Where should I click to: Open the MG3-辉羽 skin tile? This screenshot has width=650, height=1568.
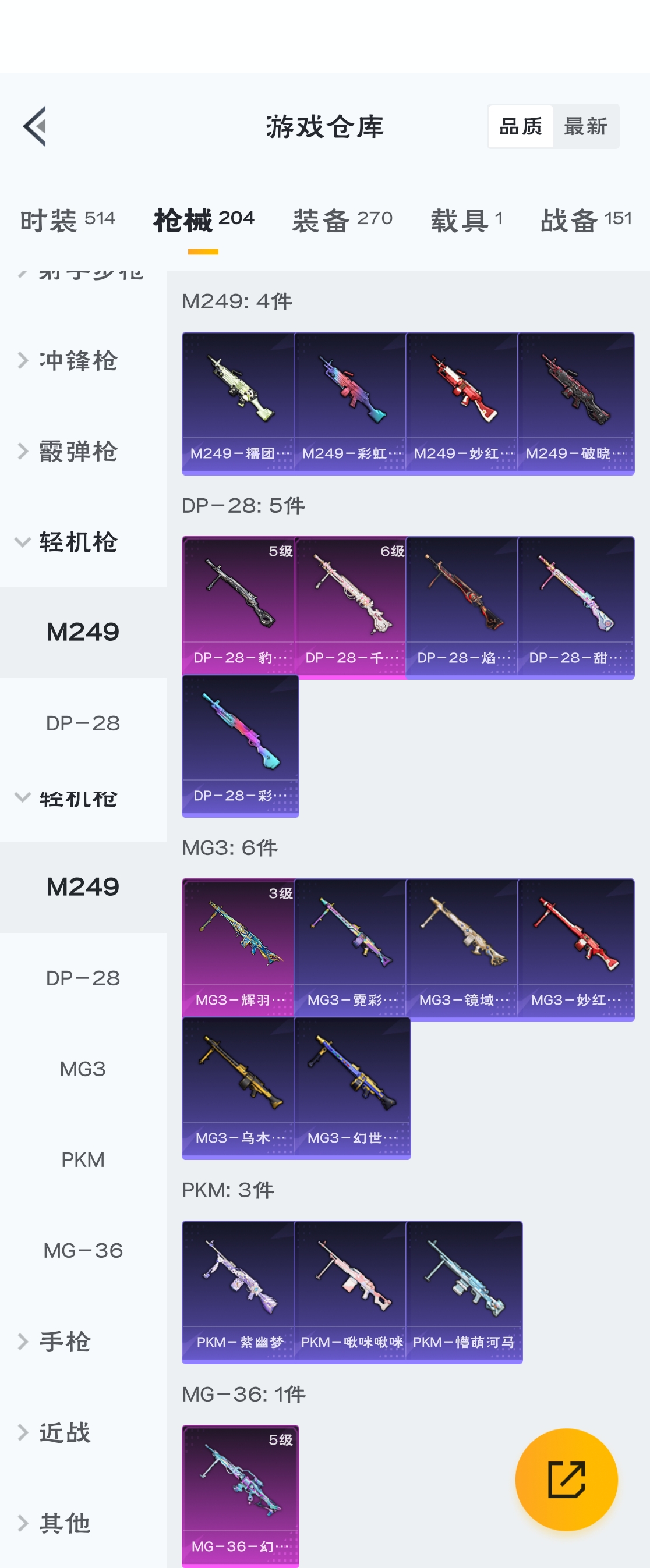point(239,948)
